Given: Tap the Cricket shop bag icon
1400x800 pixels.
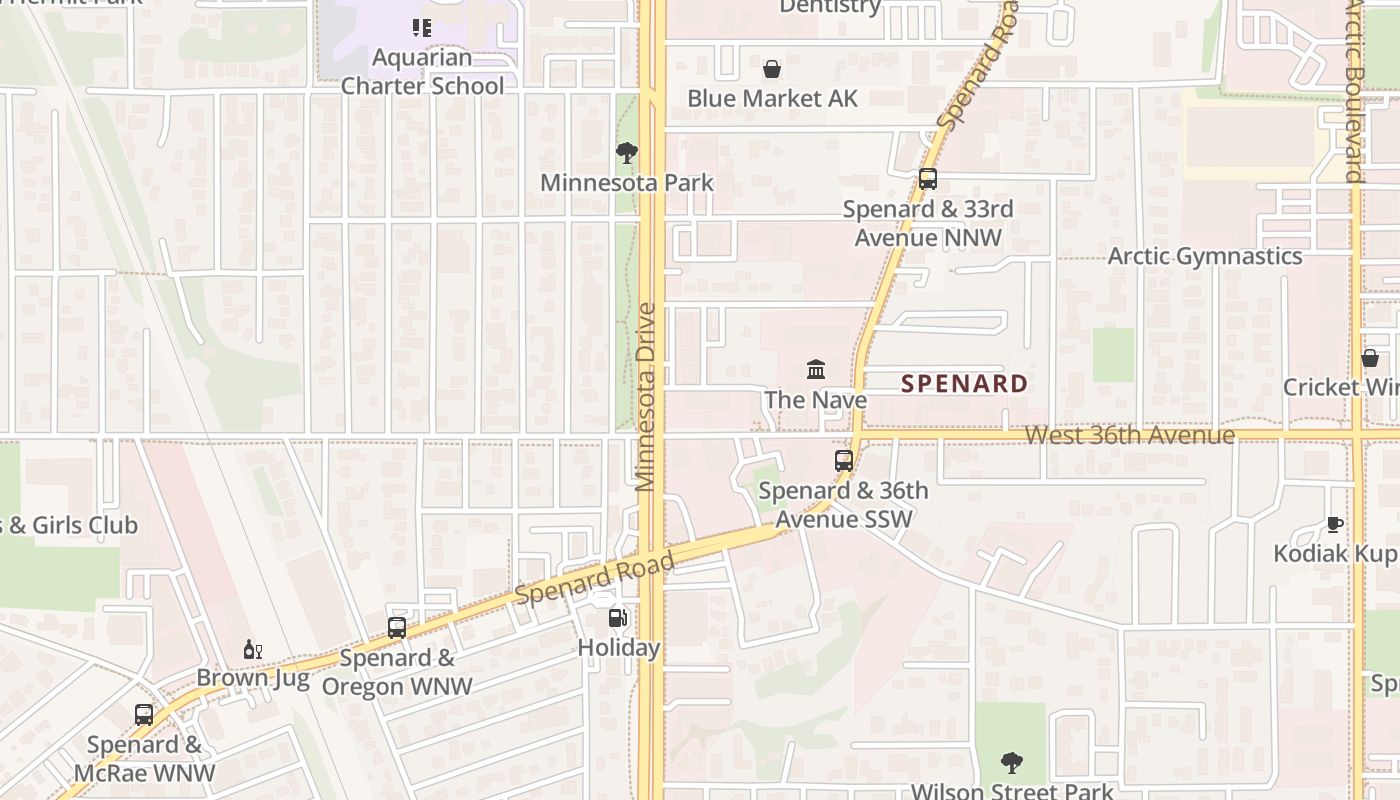Looking at the screenshot, I should (1370, 358).
